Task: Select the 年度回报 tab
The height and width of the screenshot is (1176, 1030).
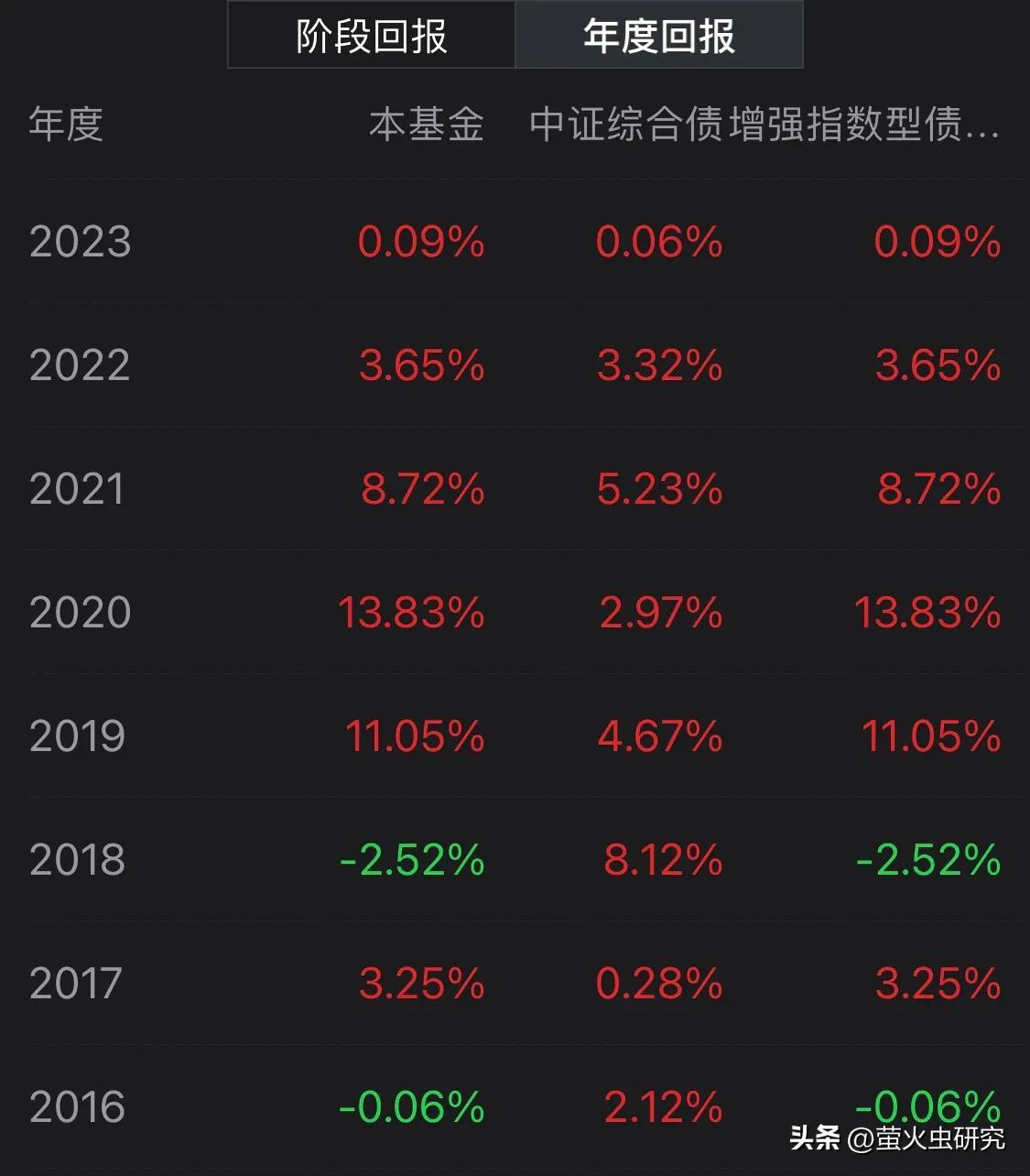Action: pyautogui.click(x=659, y=35)
